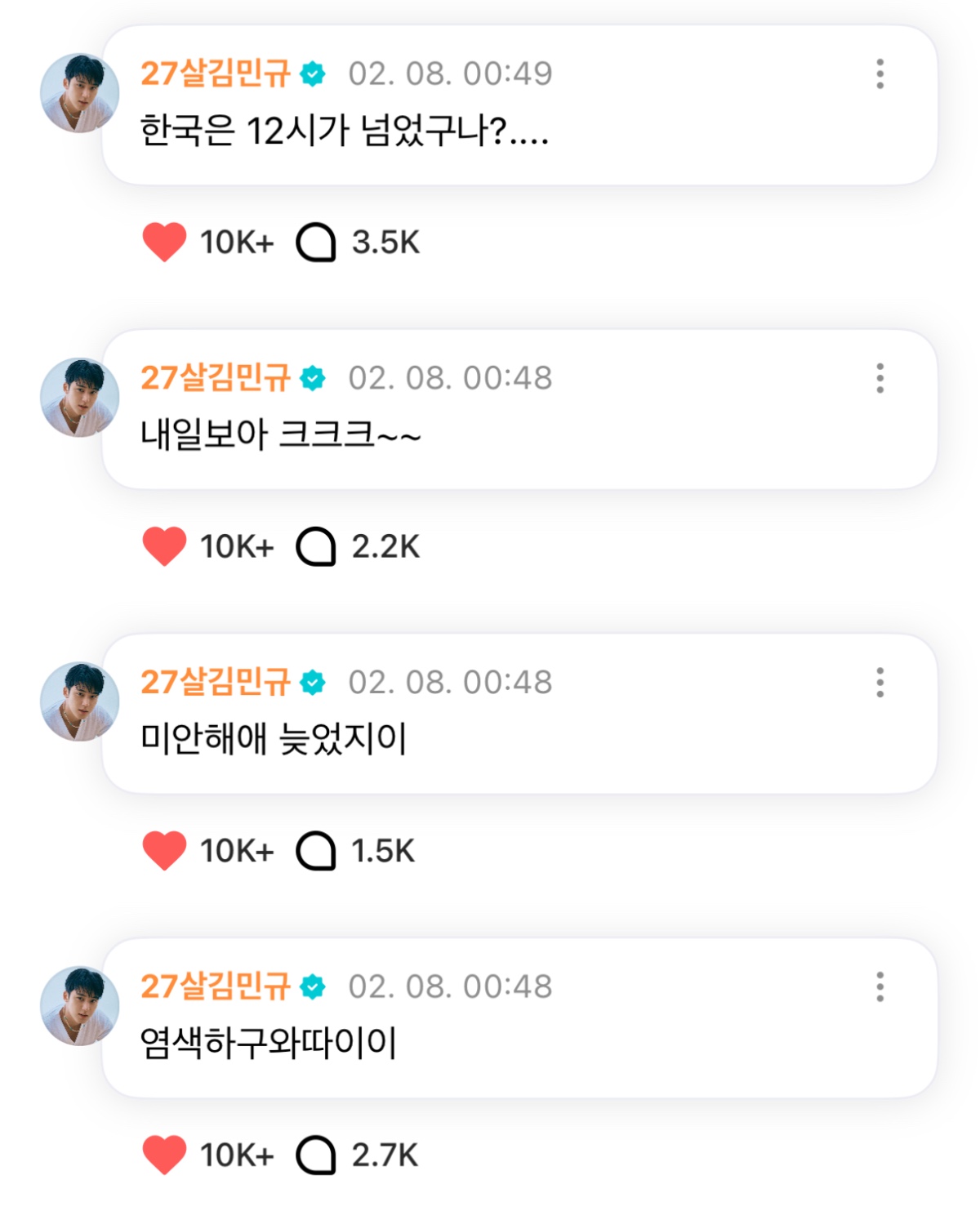980x1220 pixels.
Task: Like the post '한국은 12시가 넘었구나?....'
Action: 164,243
